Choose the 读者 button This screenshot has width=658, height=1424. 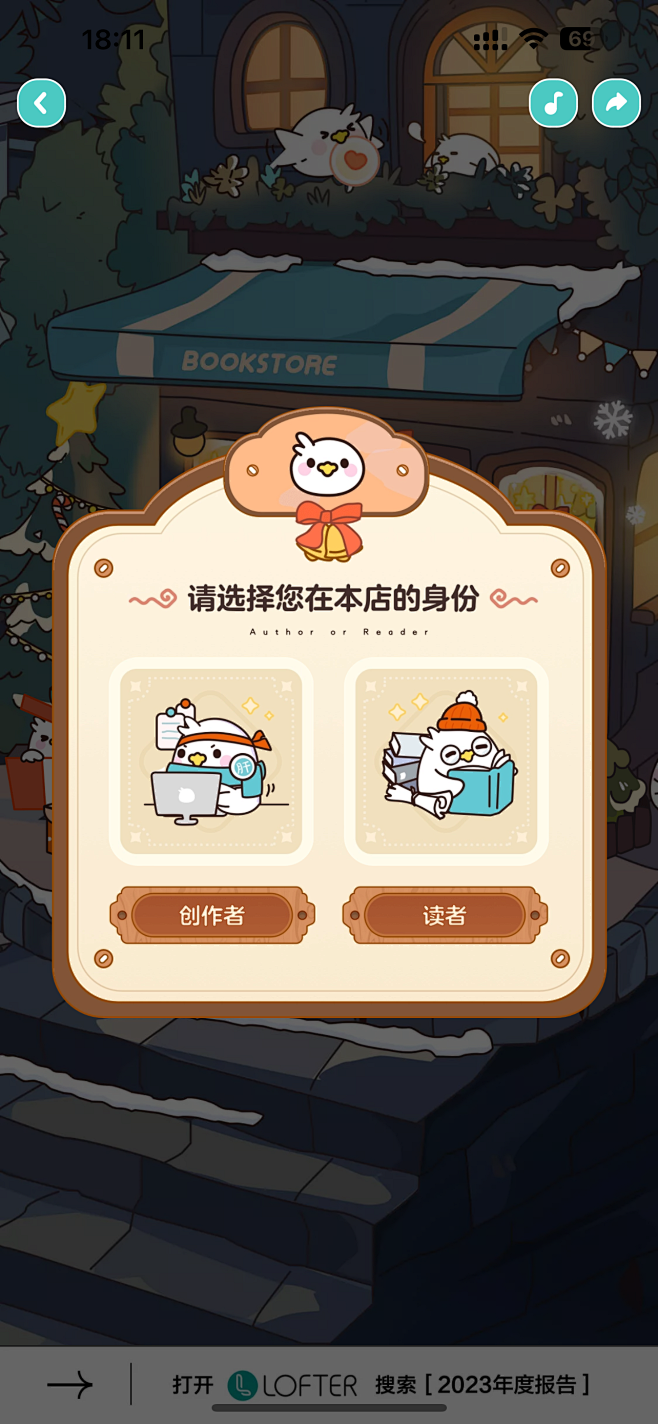pyautogui.click(x=445, y=915)
